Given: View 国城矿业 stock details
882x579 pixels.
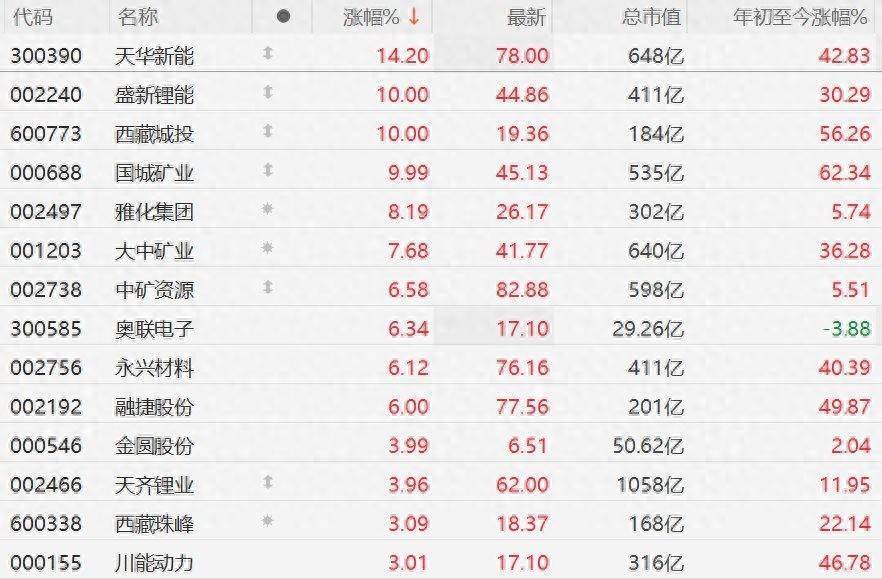Looking at the screenshot, I should (154, 173).
